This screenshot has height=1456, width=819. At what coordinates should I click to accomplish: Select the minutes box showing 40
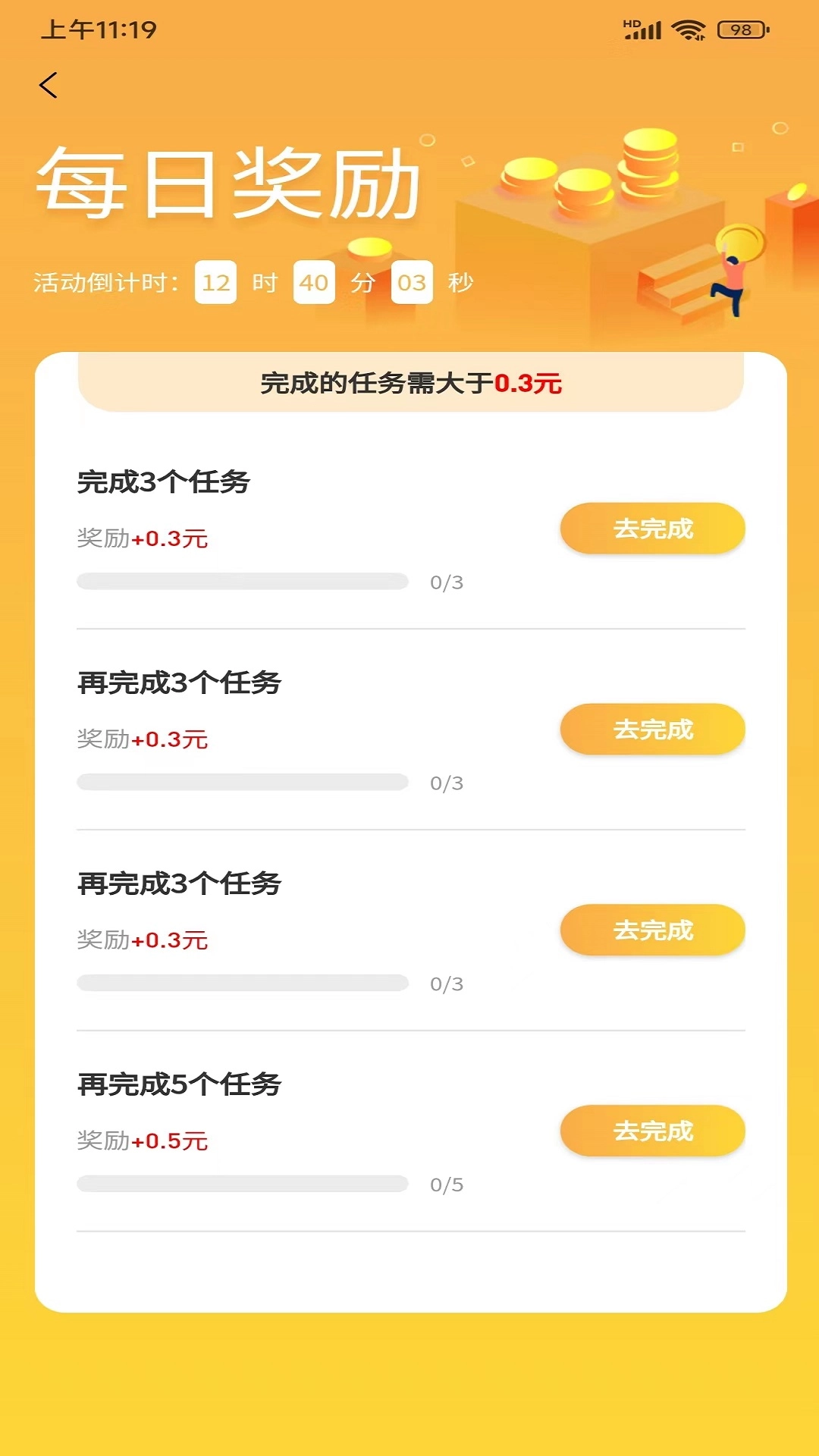(315, 282)
